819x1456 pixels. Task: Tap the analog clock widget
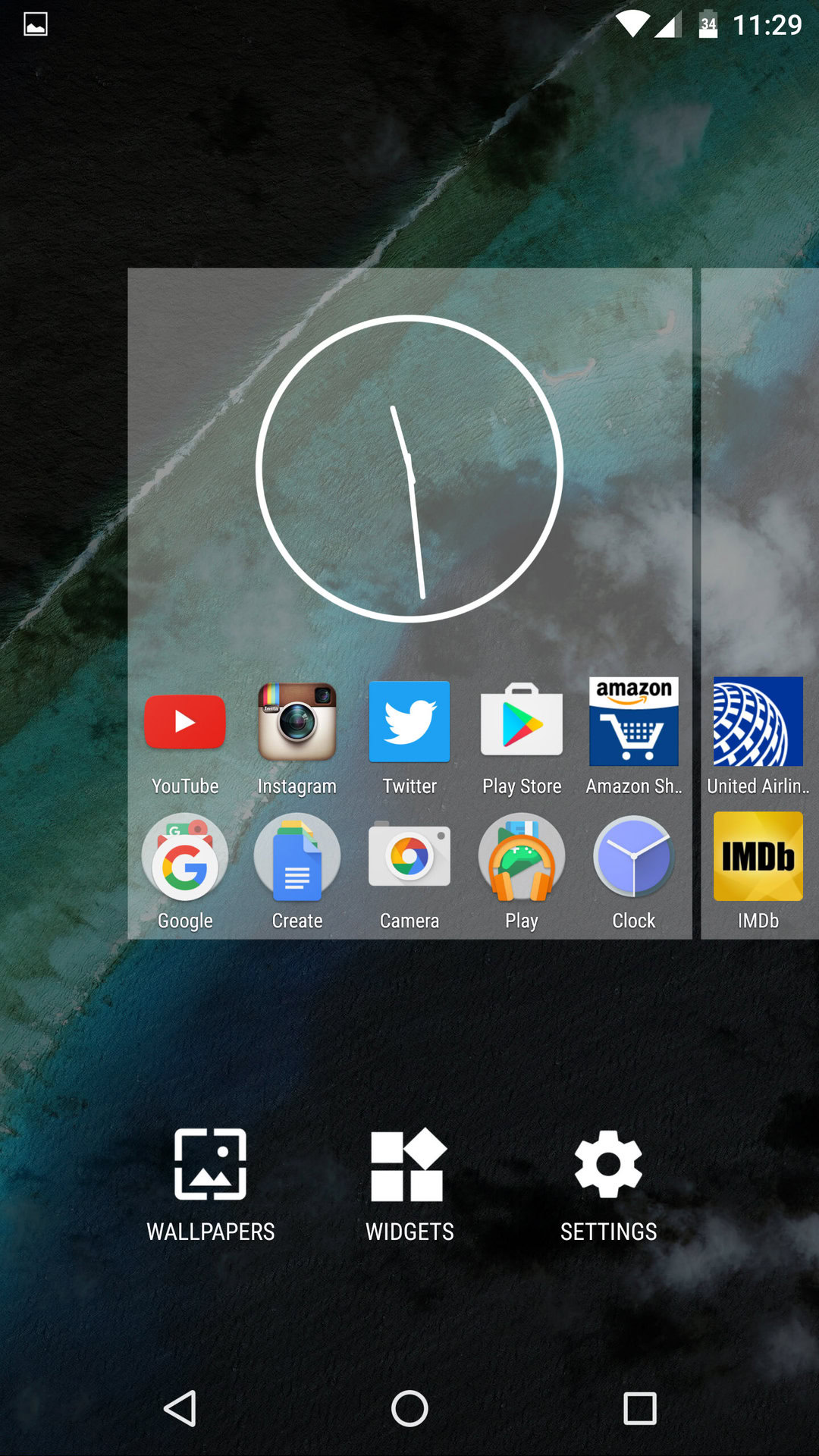point(409,469)
